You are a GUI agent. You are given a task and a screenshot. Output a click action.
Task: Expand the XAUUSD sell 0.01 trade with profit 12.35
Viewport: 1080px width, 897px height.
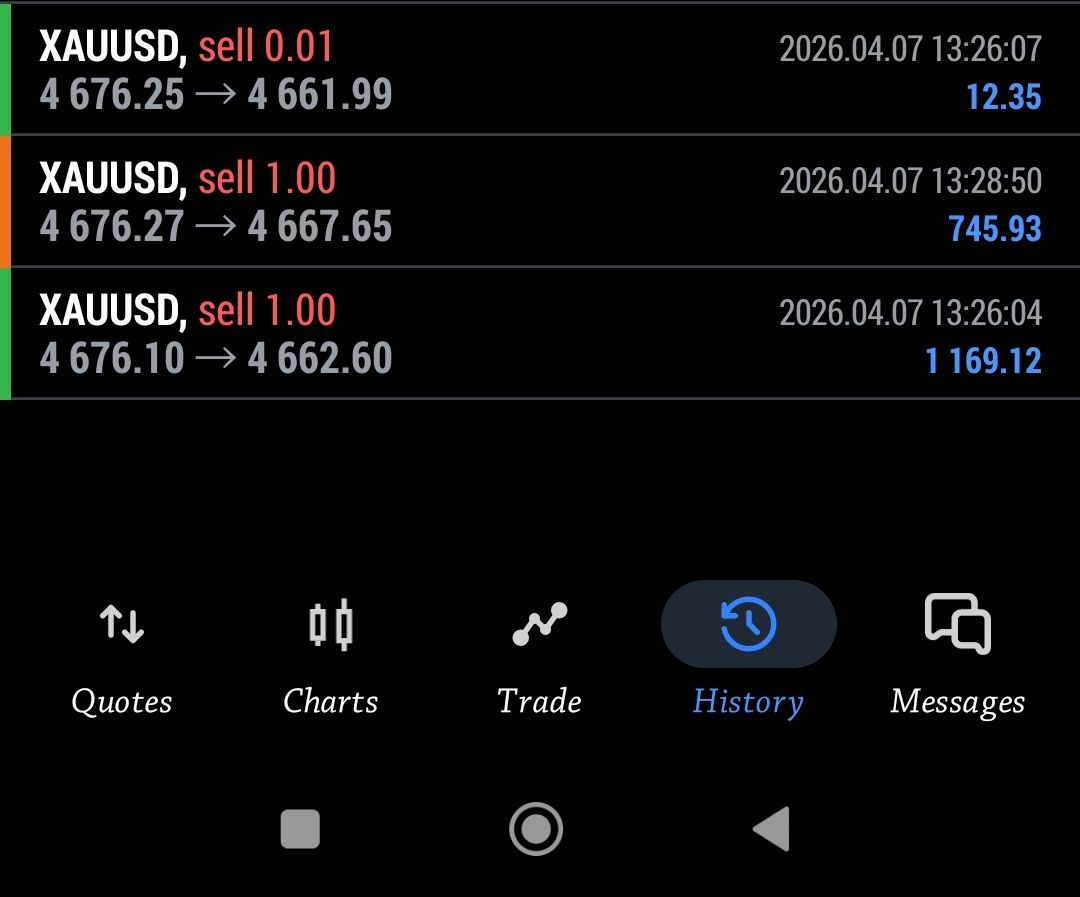coord(540,71)
